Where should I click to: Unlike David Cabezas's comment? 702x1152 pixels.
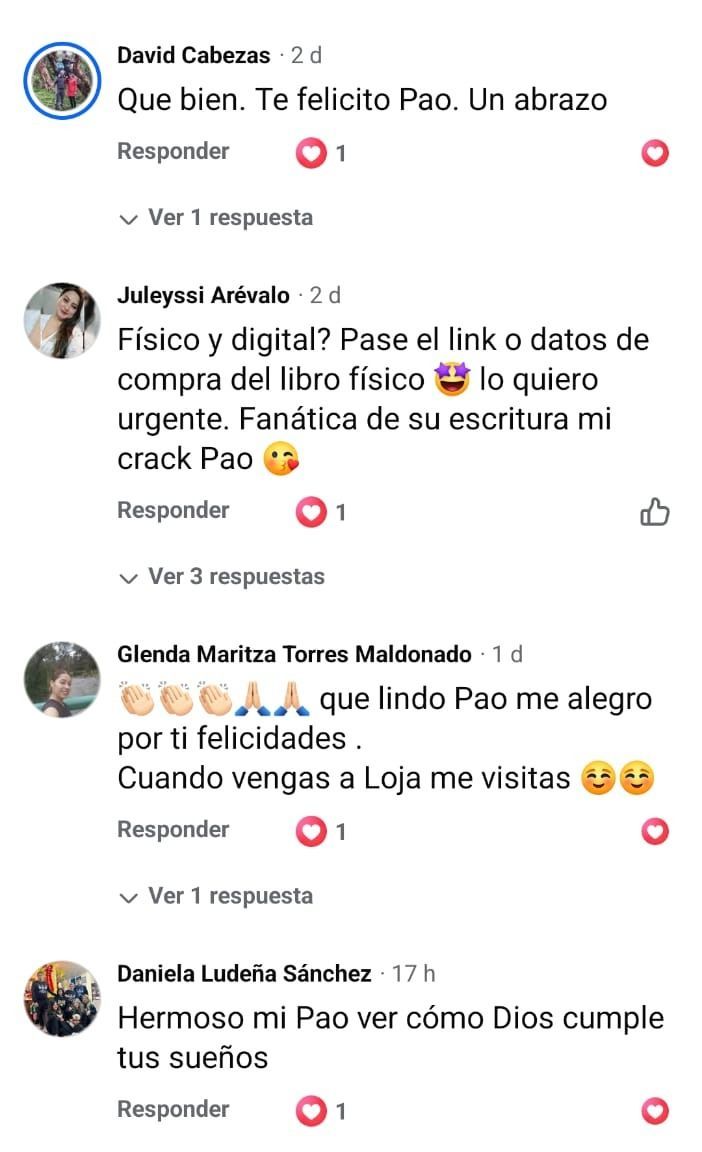655,153
